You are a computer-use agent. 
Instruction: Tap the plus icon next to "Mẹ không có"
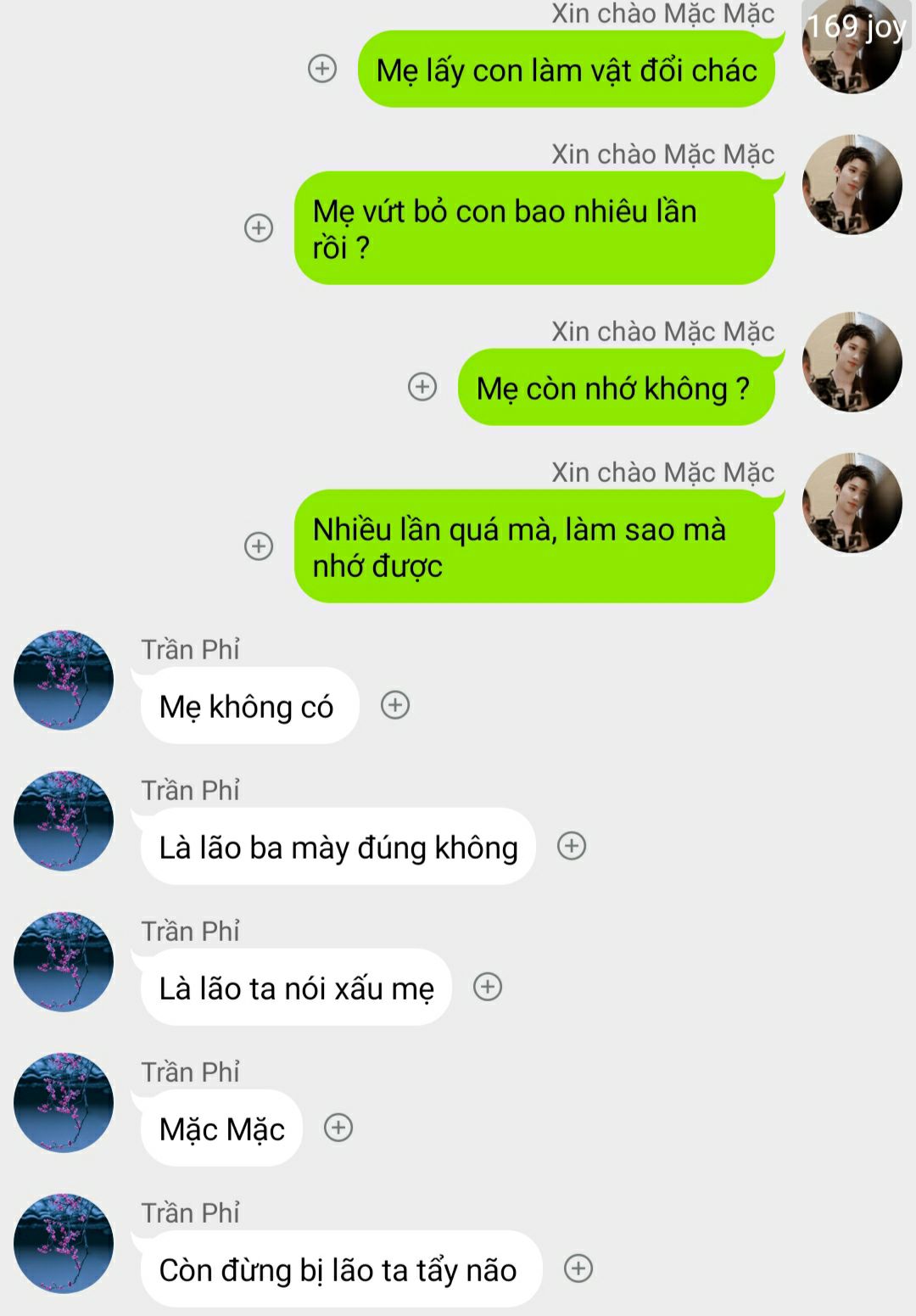(395, 705)
